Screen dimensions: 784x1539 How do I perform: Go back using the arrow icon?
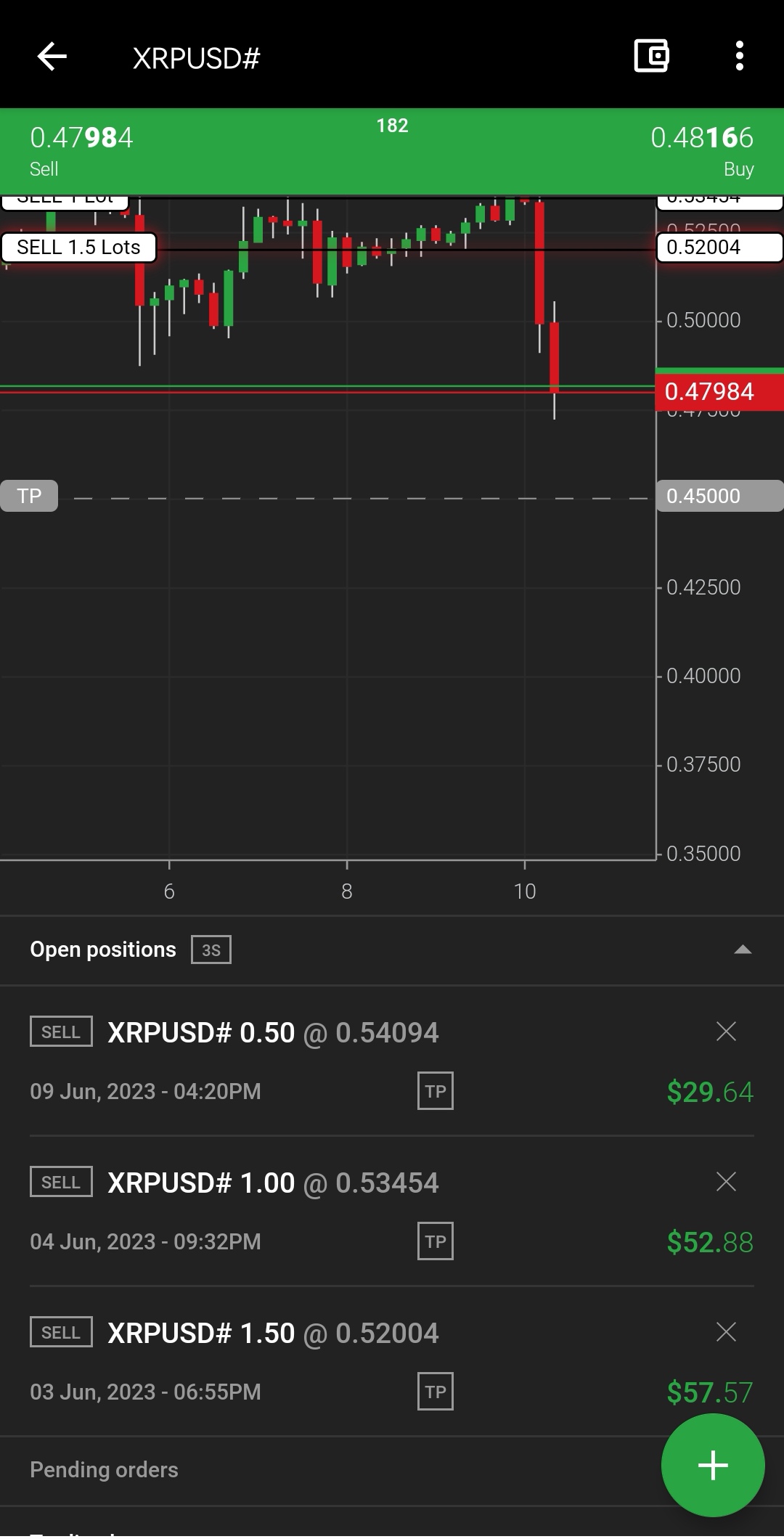point(52,57)
